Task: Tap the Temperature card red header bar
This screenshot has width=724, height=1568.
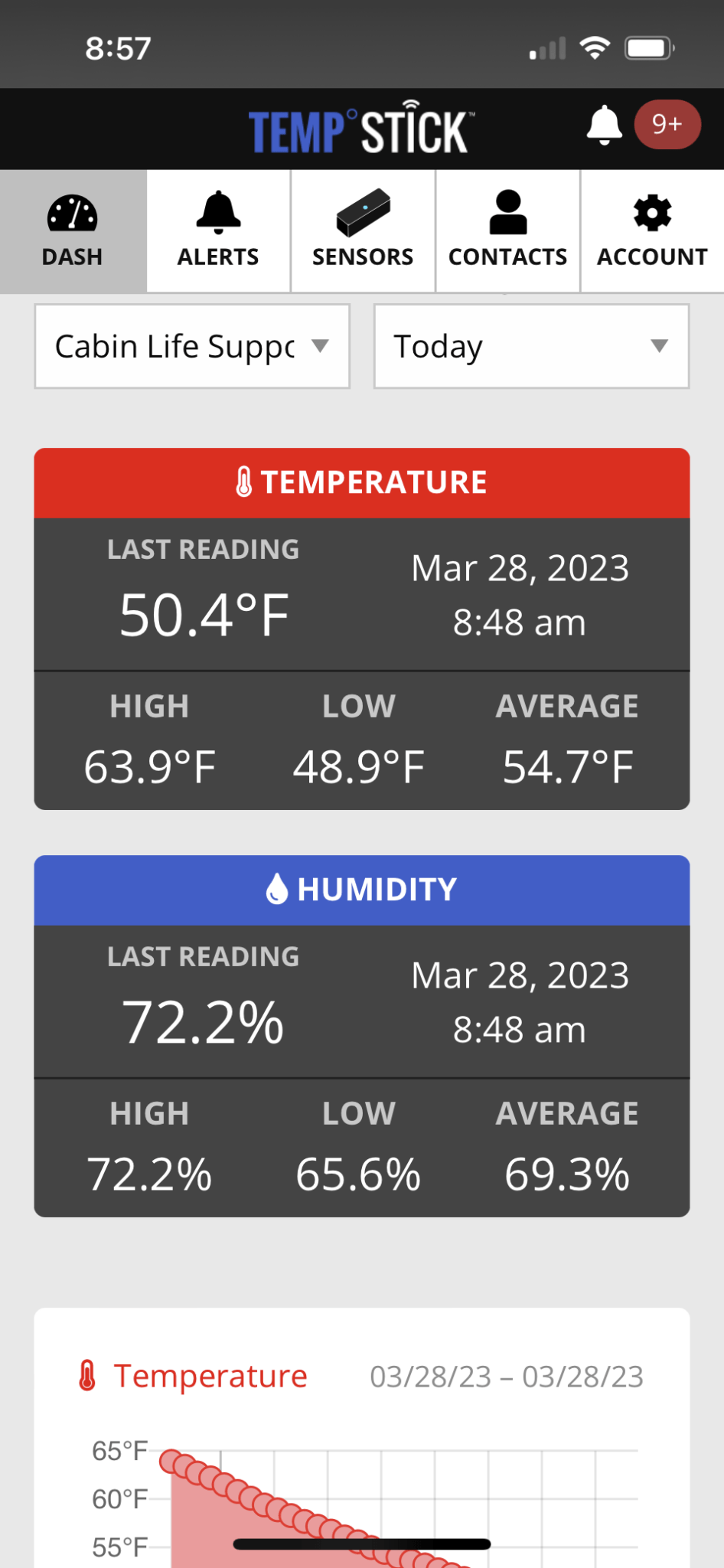Action: (x=362, y=482)
